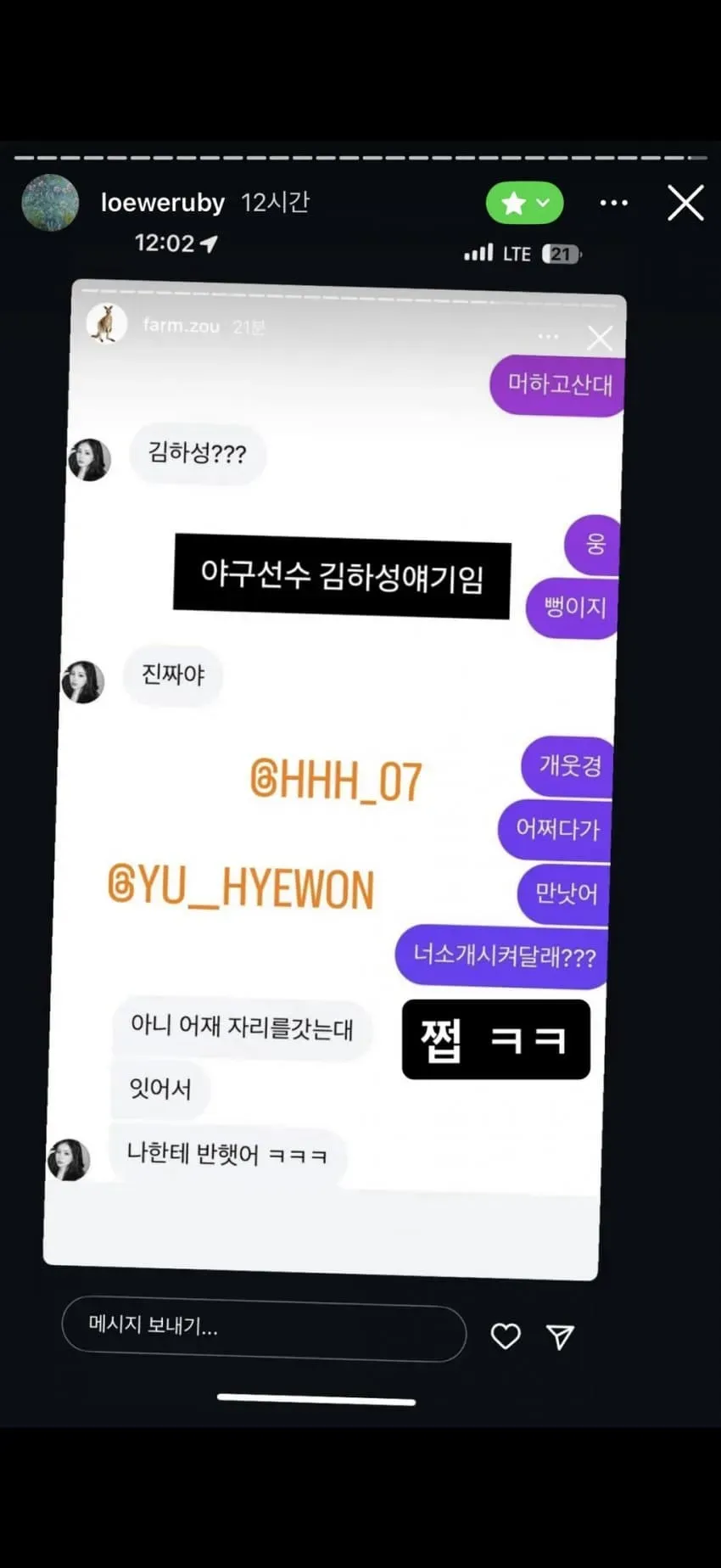Share the story via paper plane icon
The width and height of the screenshot is (721, 1568).
(560, 1336)
